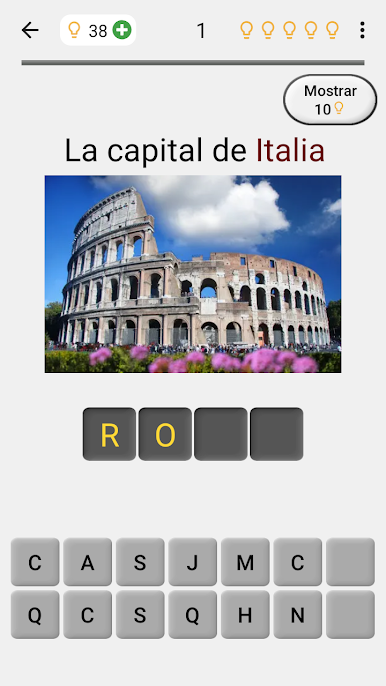Add more hints with the green plus

click(122, 30)
